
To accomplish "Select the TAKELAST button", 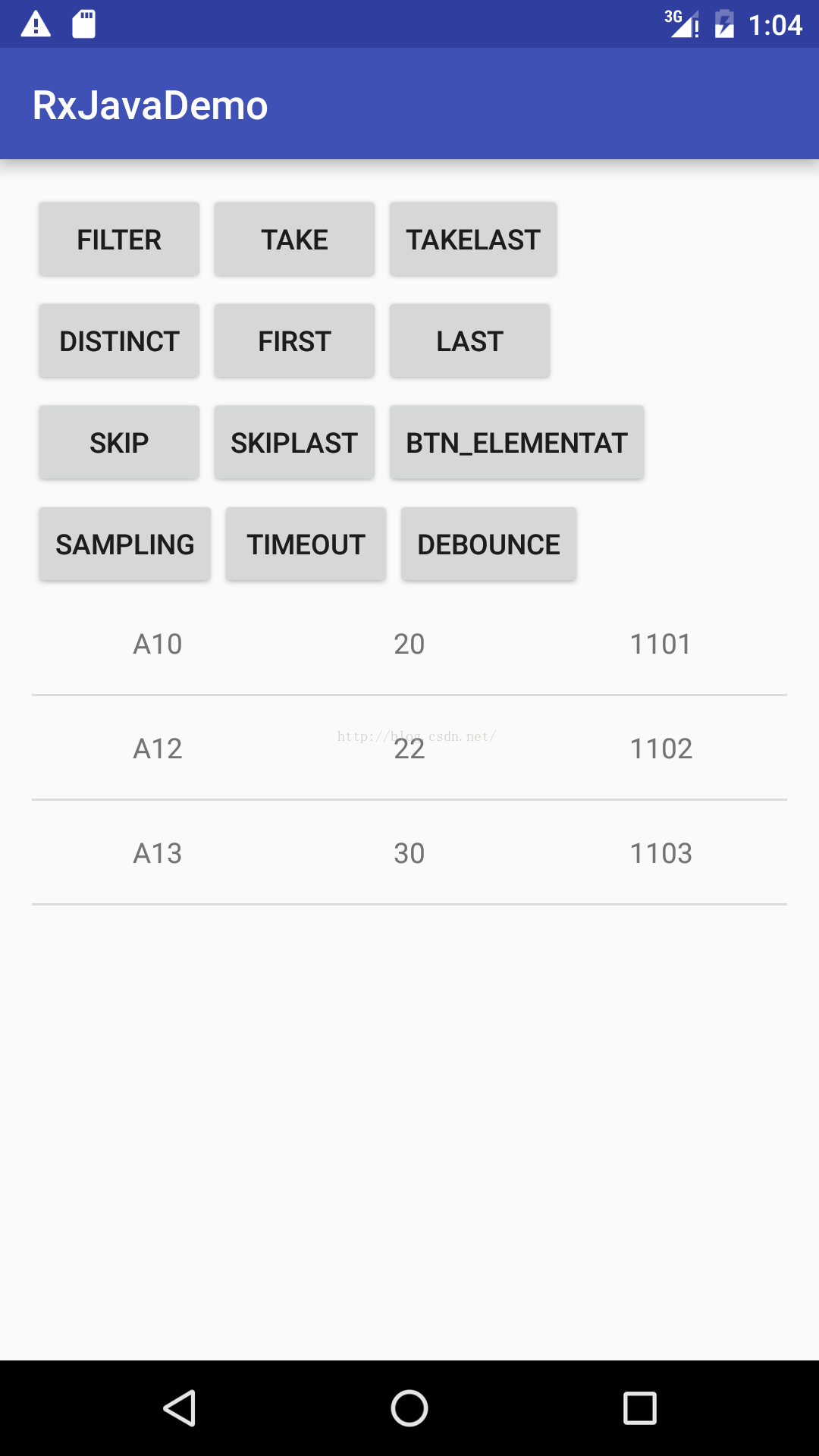I will tap(473, 240).
